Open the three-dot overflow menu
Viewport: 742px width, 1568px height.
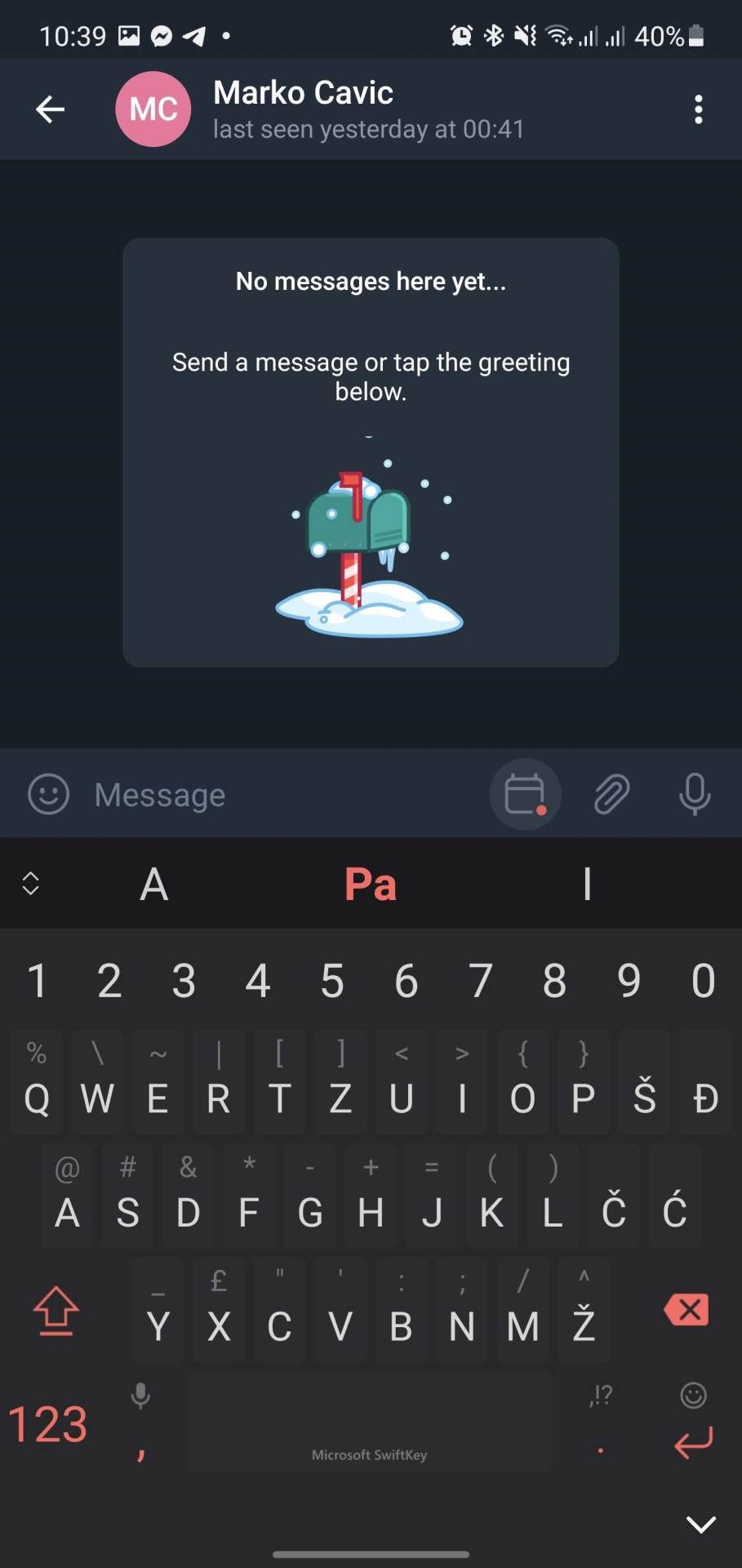pyautogui.click(x=698, y=109)
